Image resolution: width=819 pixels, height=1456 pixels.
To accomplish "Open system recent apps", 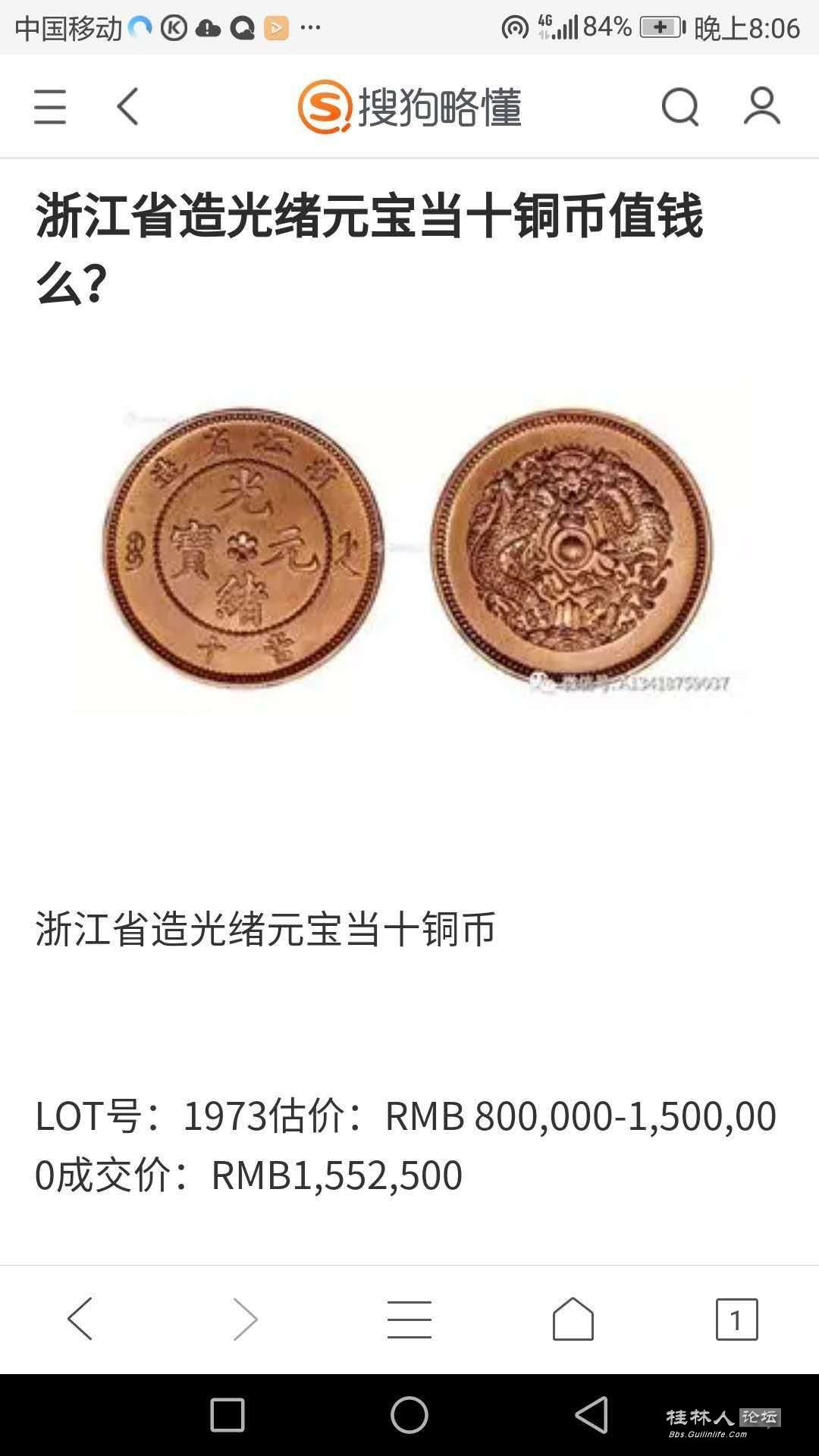I will [x=227, y=1415].
